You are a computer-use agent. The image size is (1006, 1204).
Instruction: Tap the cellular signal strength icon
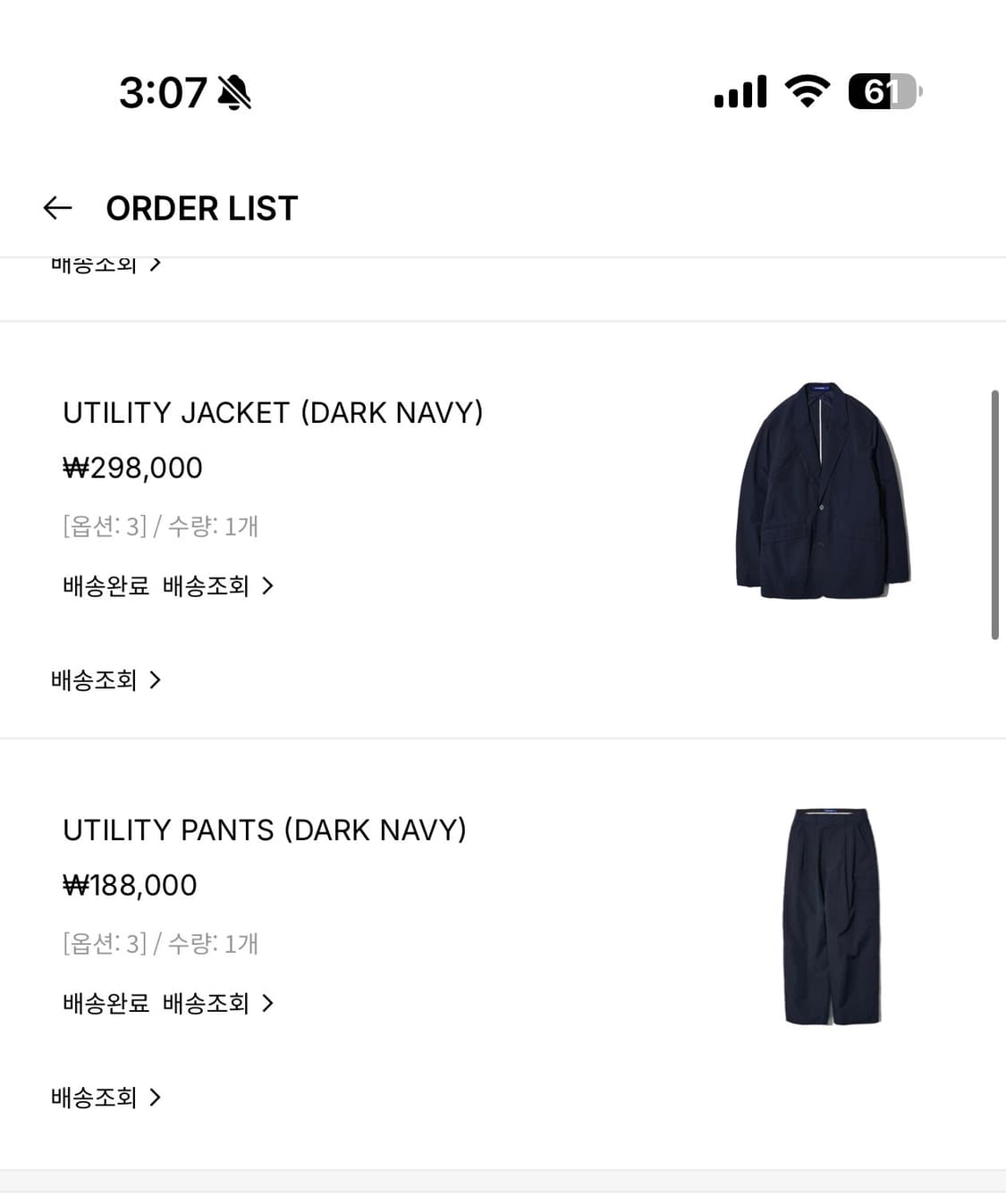[735, 90]
